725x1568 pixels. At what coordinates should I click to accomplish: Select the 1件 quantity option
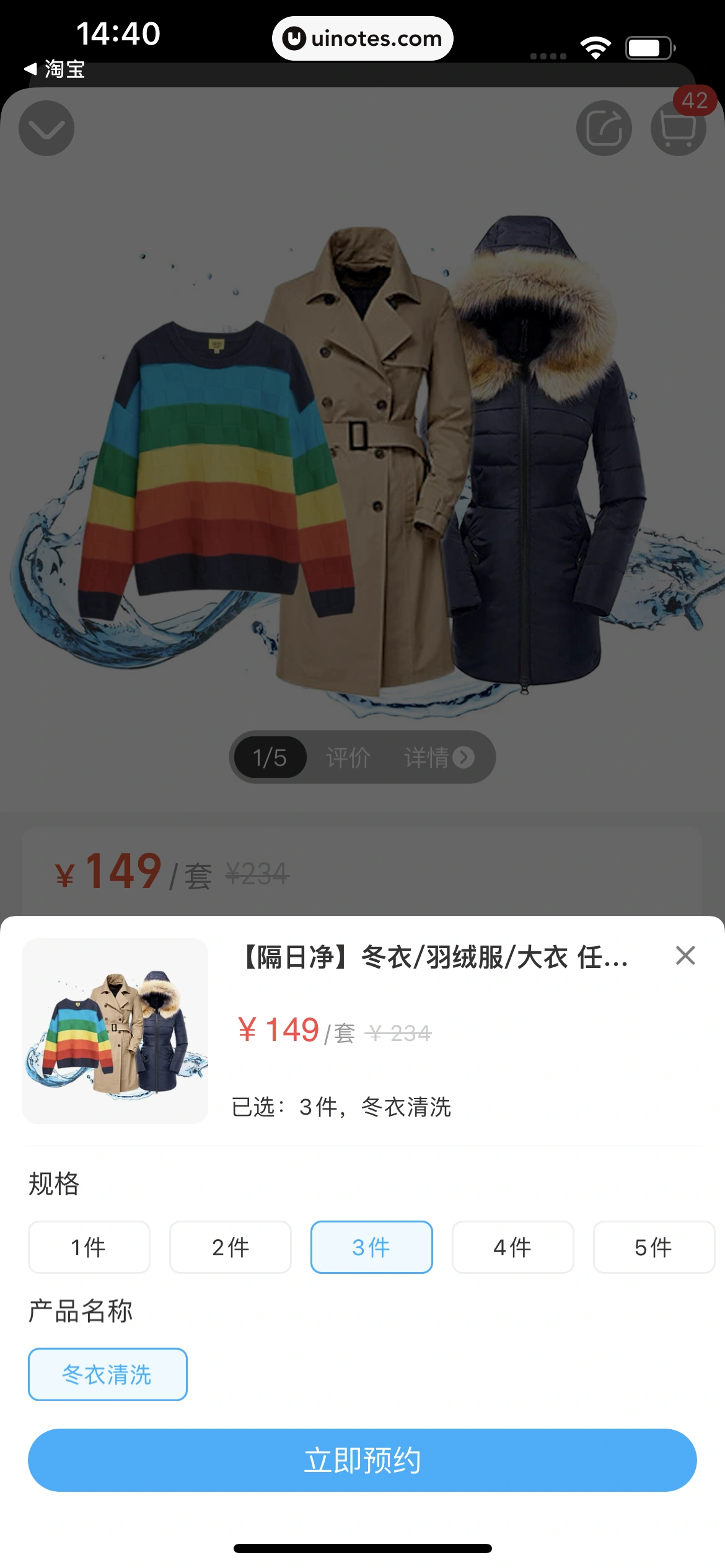coord(89,1247)
